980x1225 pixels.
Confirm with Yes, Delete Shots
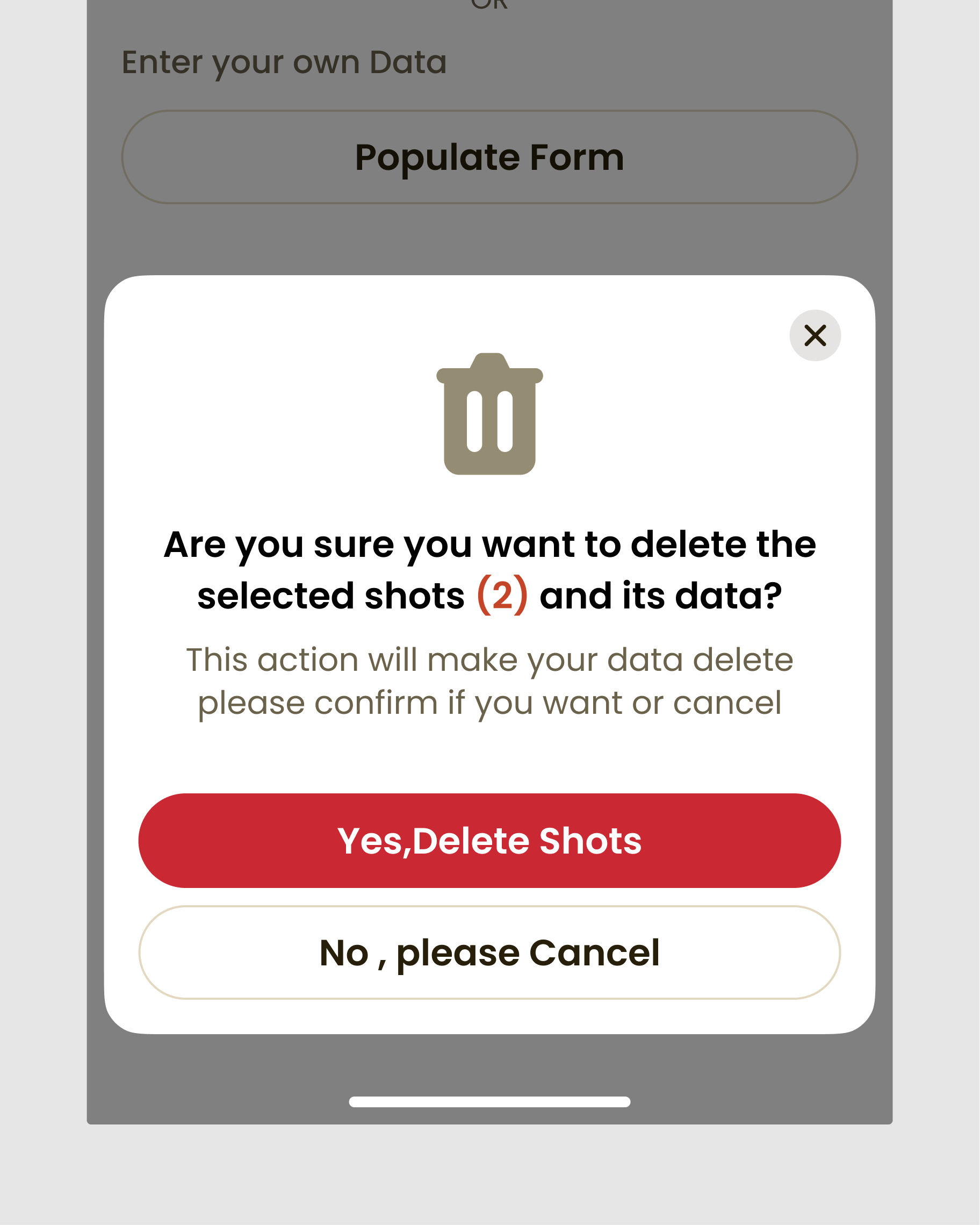click(x=489, y=840)
